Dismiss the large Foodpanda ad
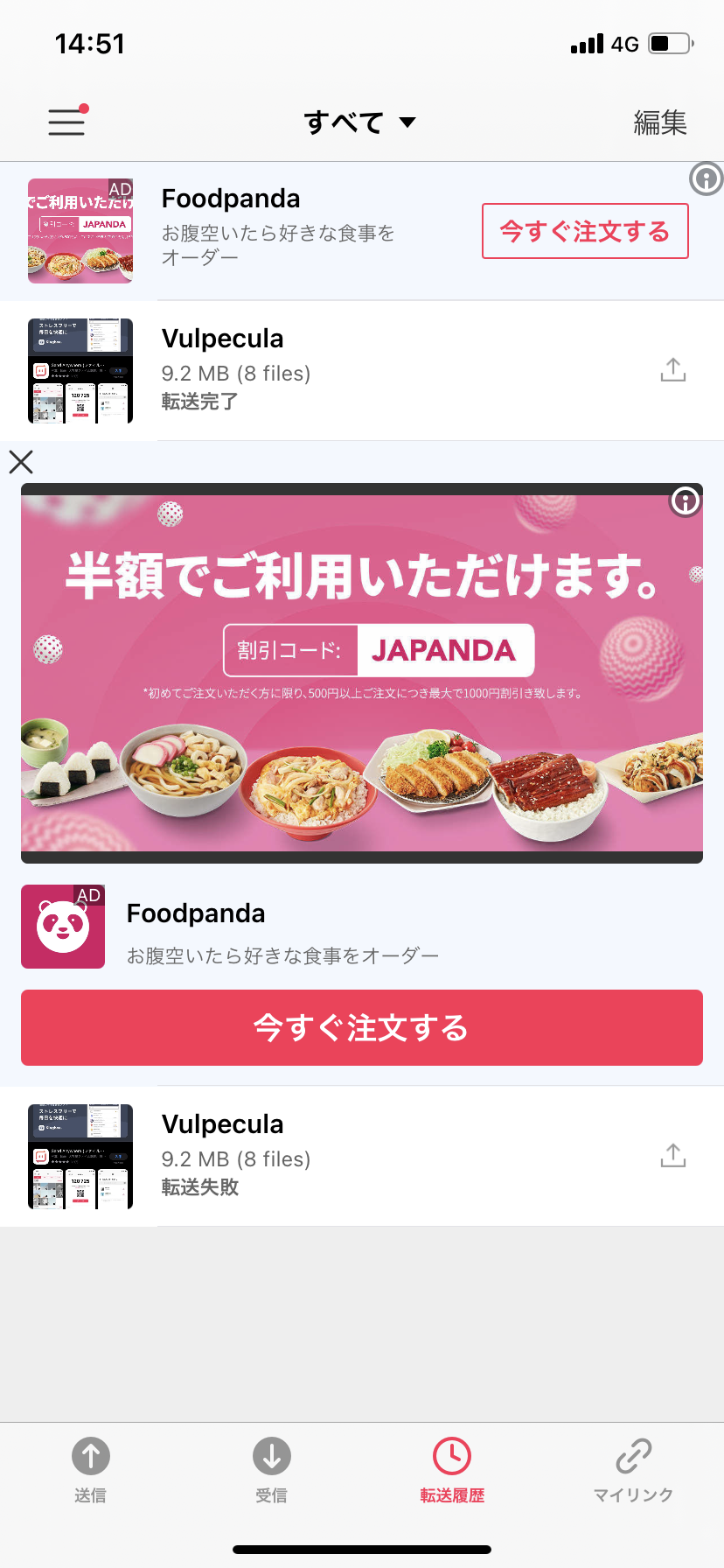 [x=21, y=462]
